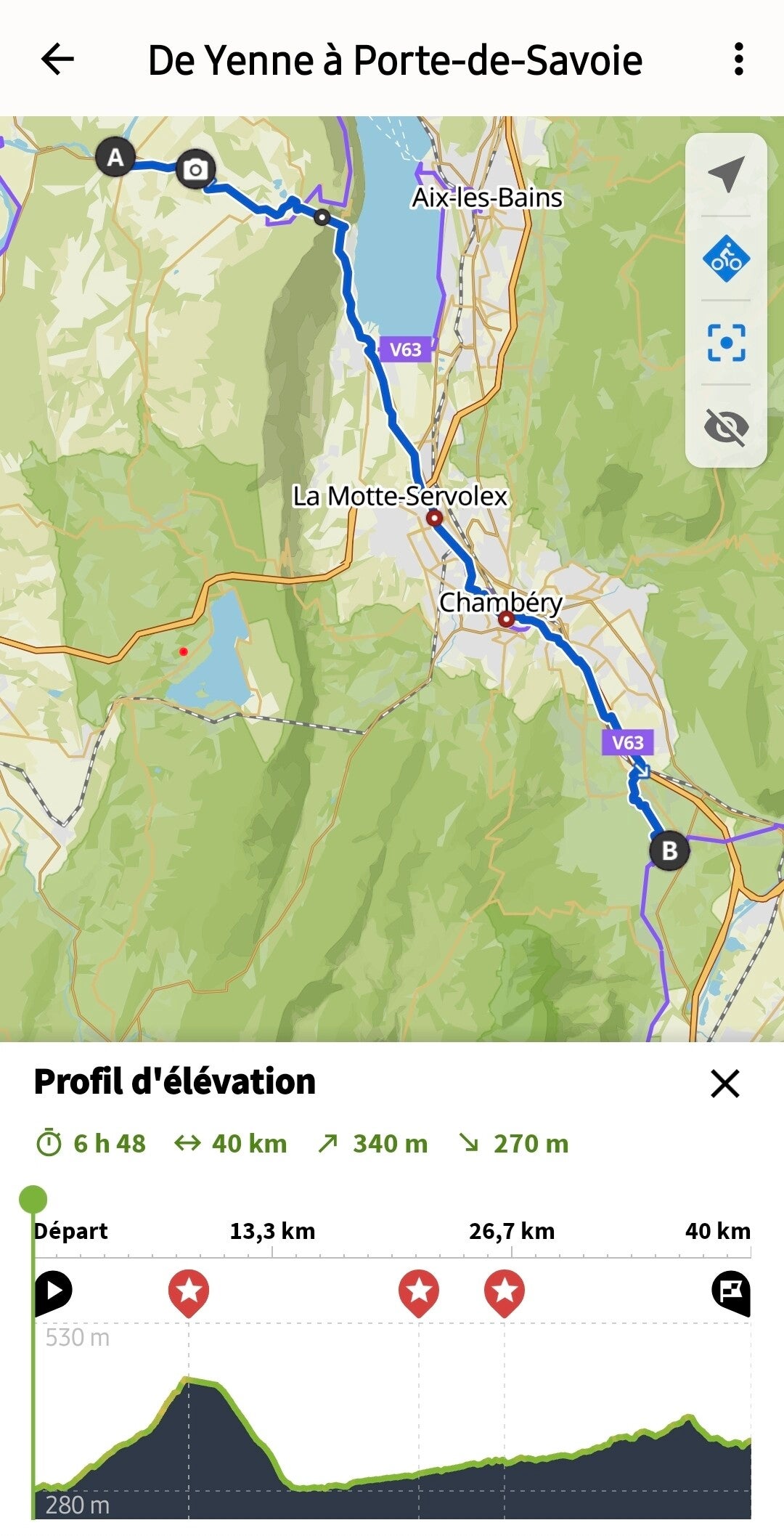
Task: Toggle the cycling routes layer
Action: [x=726, y=259]
